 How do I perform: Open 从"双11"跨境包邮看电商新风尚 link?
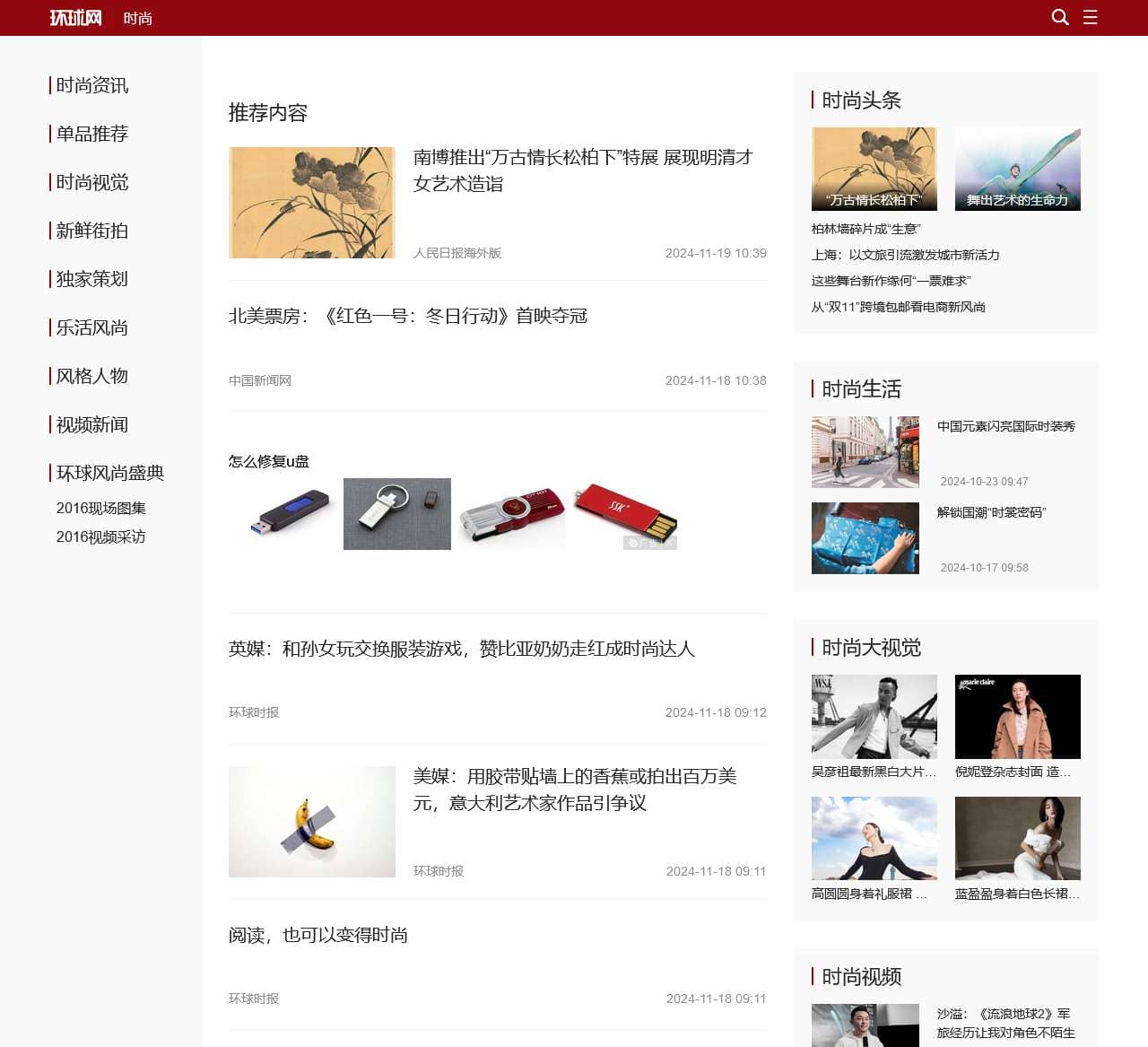(898, 307)
